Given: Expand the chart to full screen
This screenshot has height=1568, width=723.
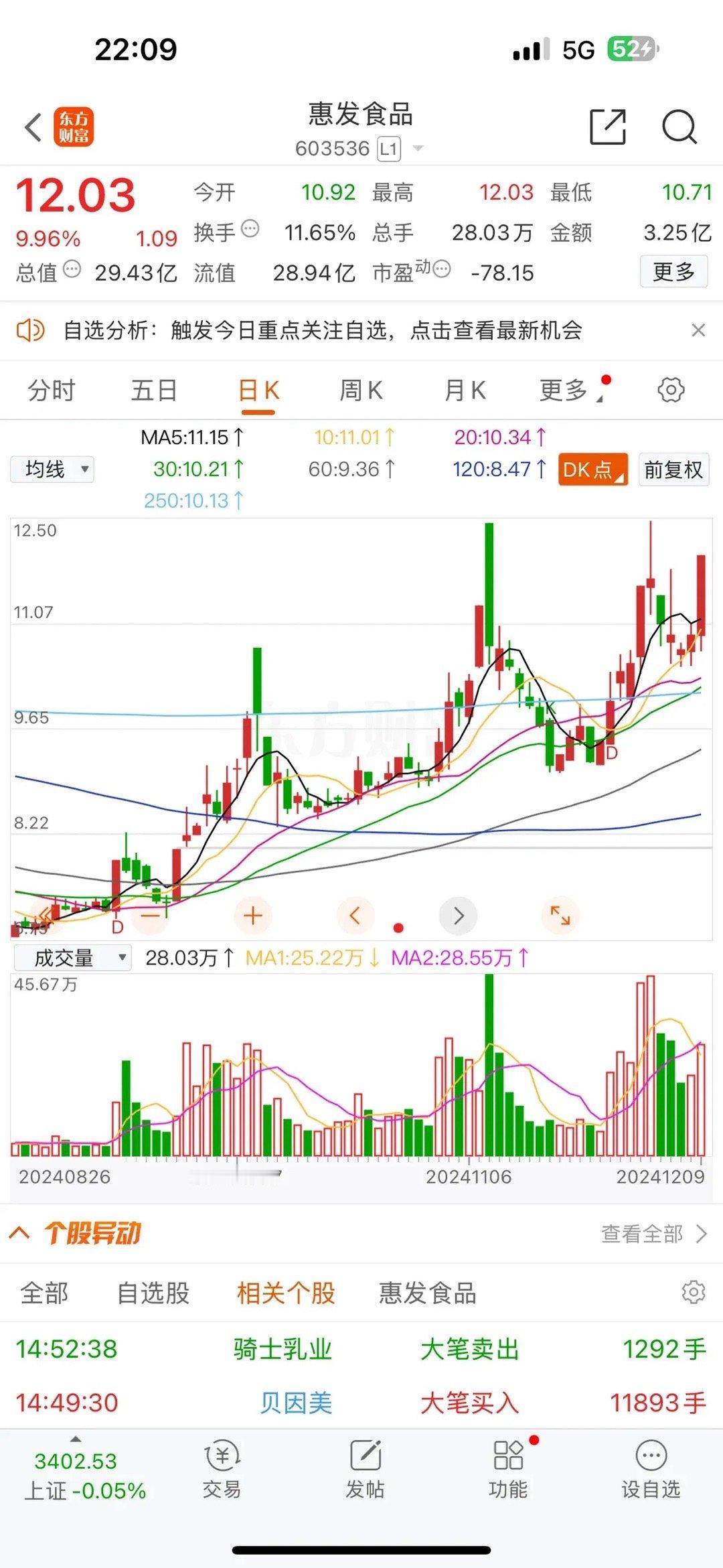Looking at the screenshot, I should [x=560, y=916].
